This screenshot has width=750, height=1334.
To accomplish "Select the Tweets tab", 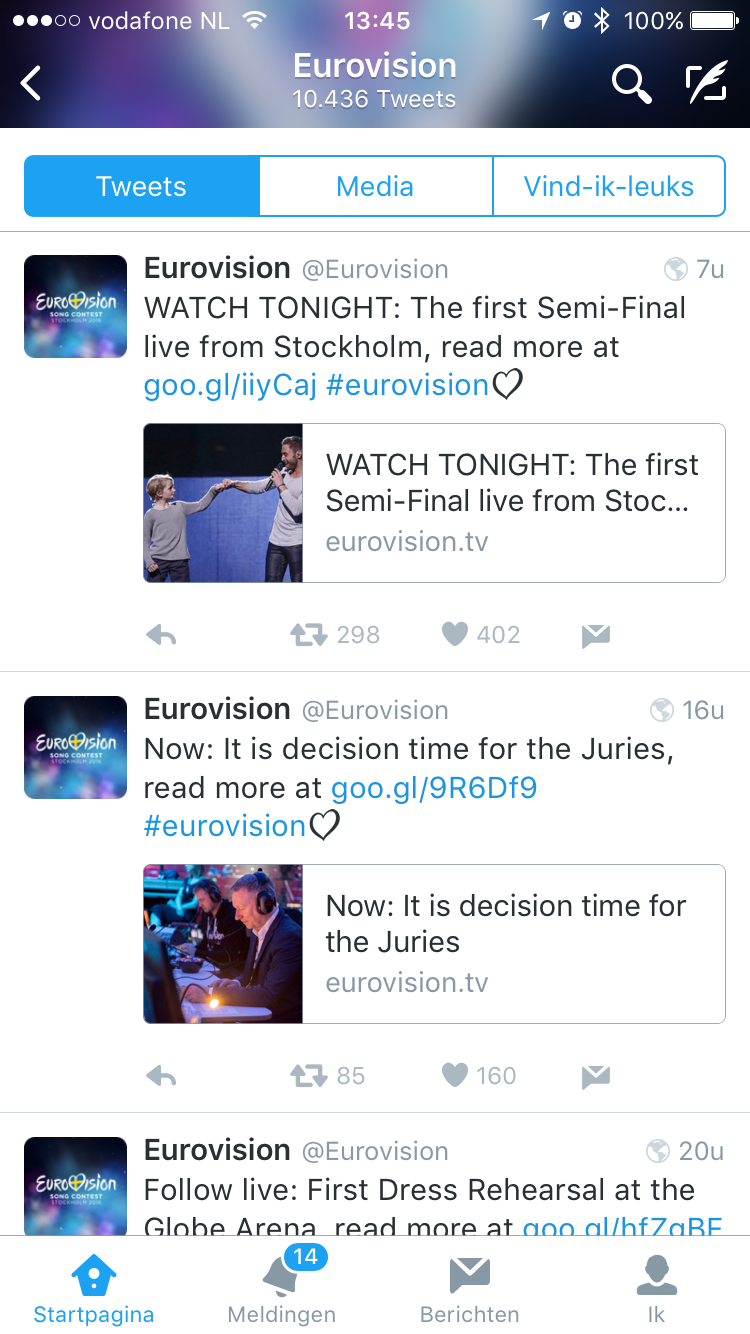I will (141, 186).
